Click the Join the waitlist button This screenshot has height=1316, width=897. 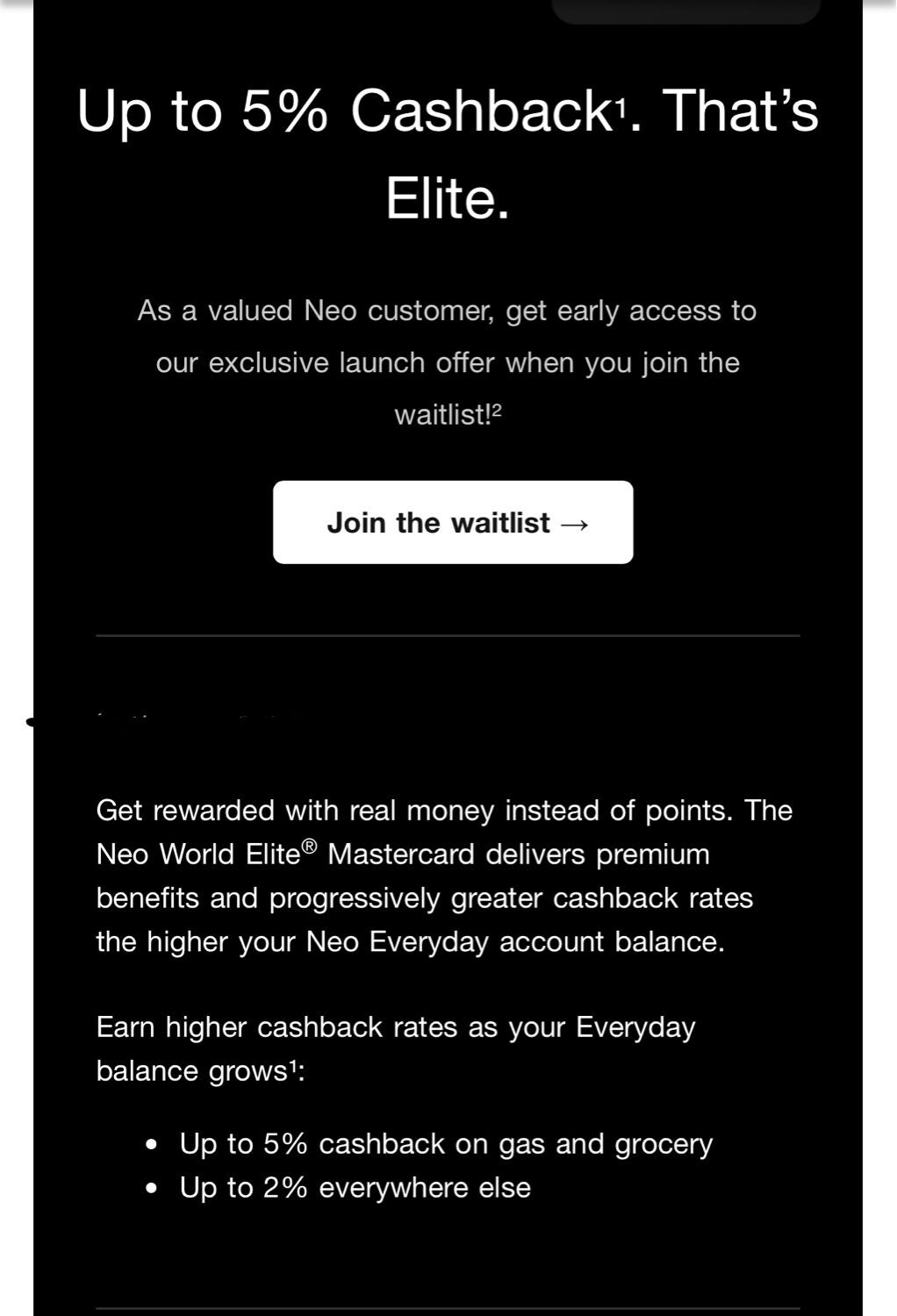(453, 522)
